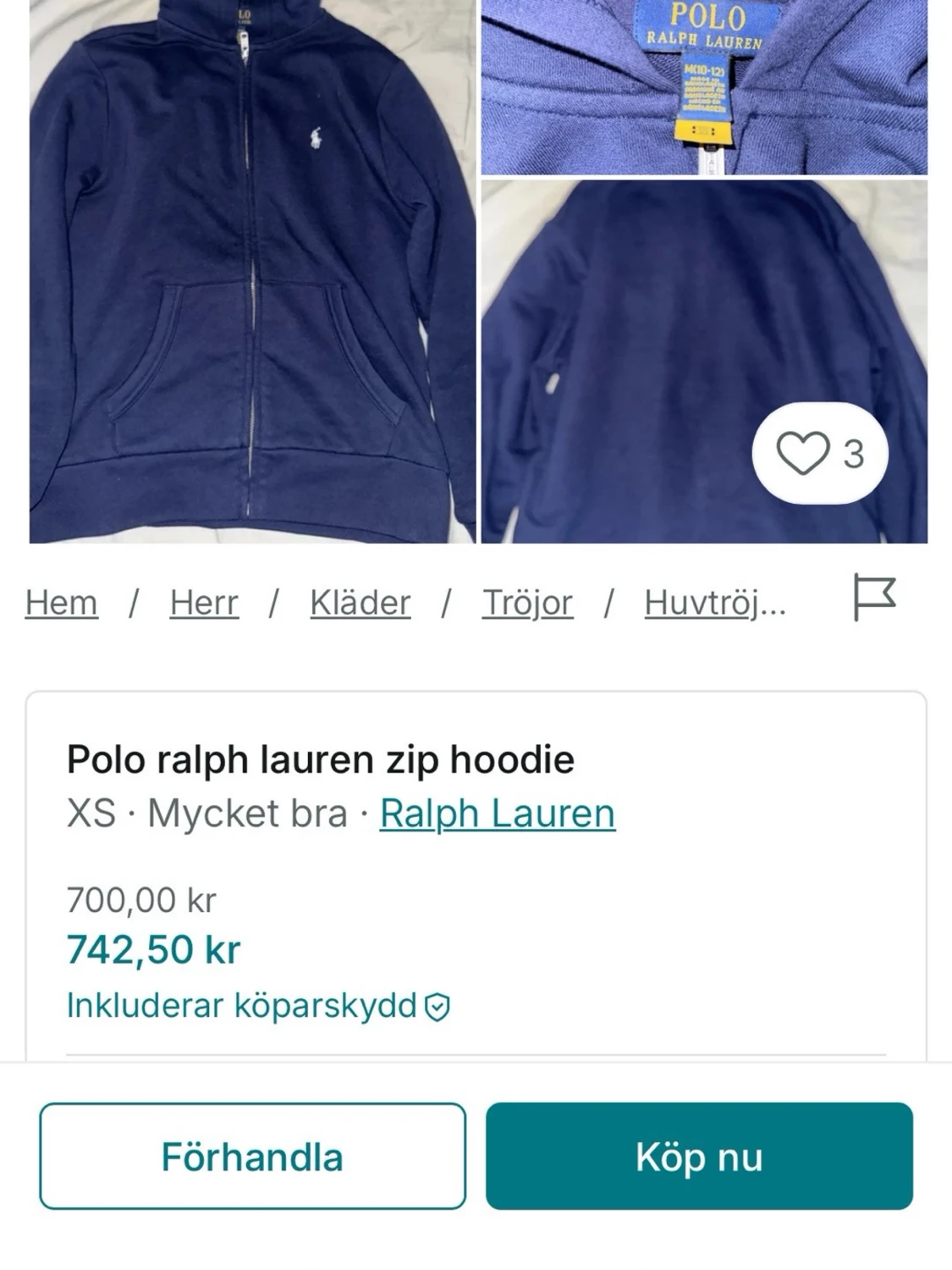Favorite this hoodie with the heart button

pyautogui.click(x=818, y=454)
